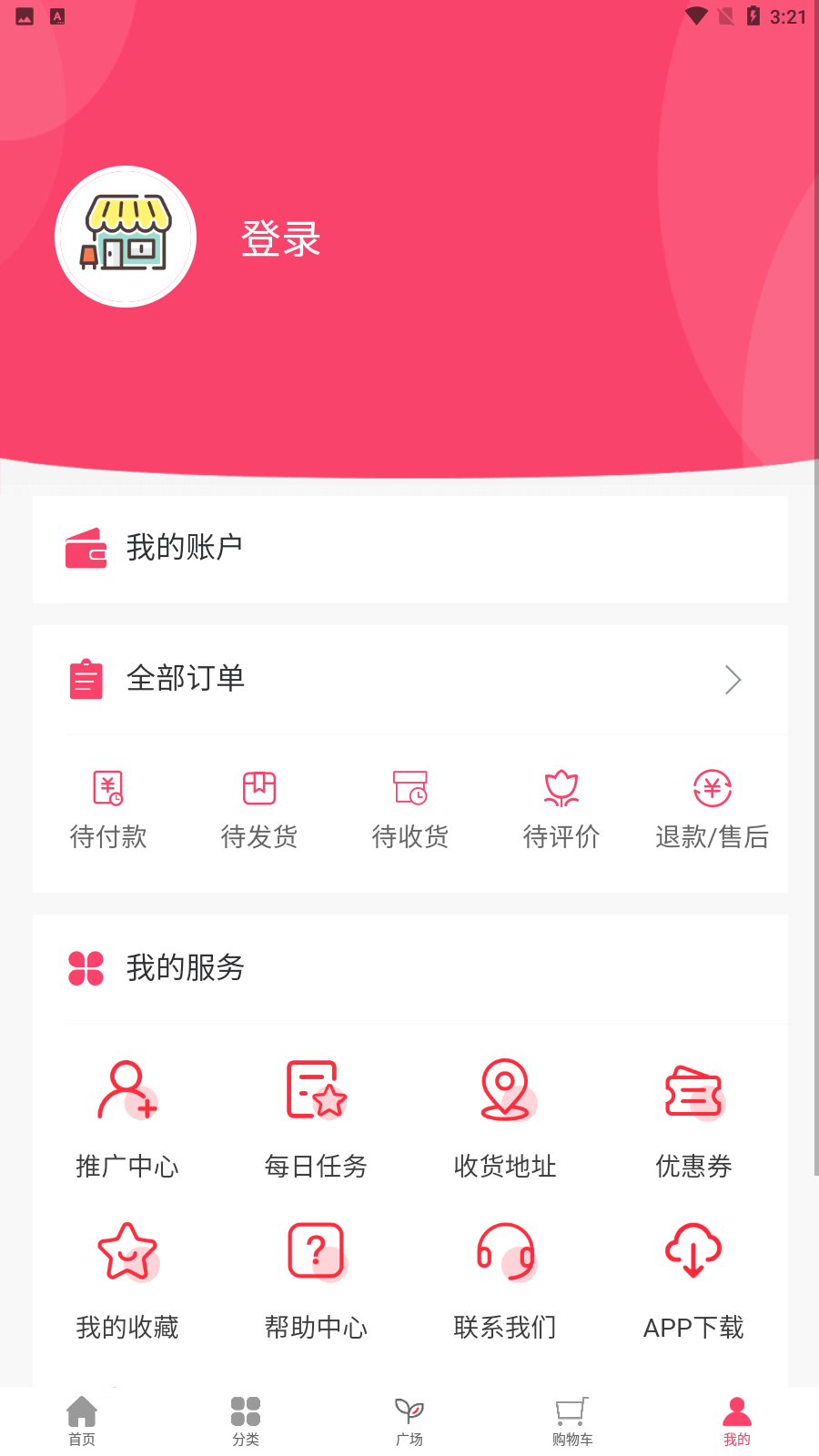
Task: Open the 帮助中心 help center
Action: [x=315, y=1276]
